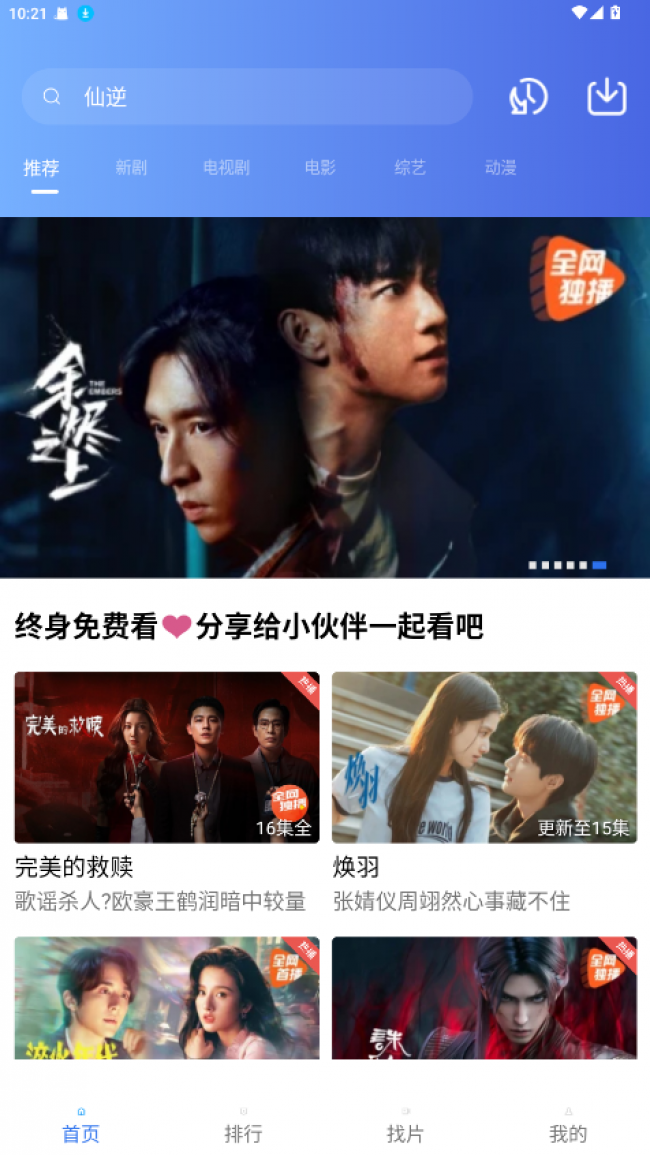Open the 余烬之上 featured banner
Viewport: 650px width, 1155px height.
tap(325, 397)
